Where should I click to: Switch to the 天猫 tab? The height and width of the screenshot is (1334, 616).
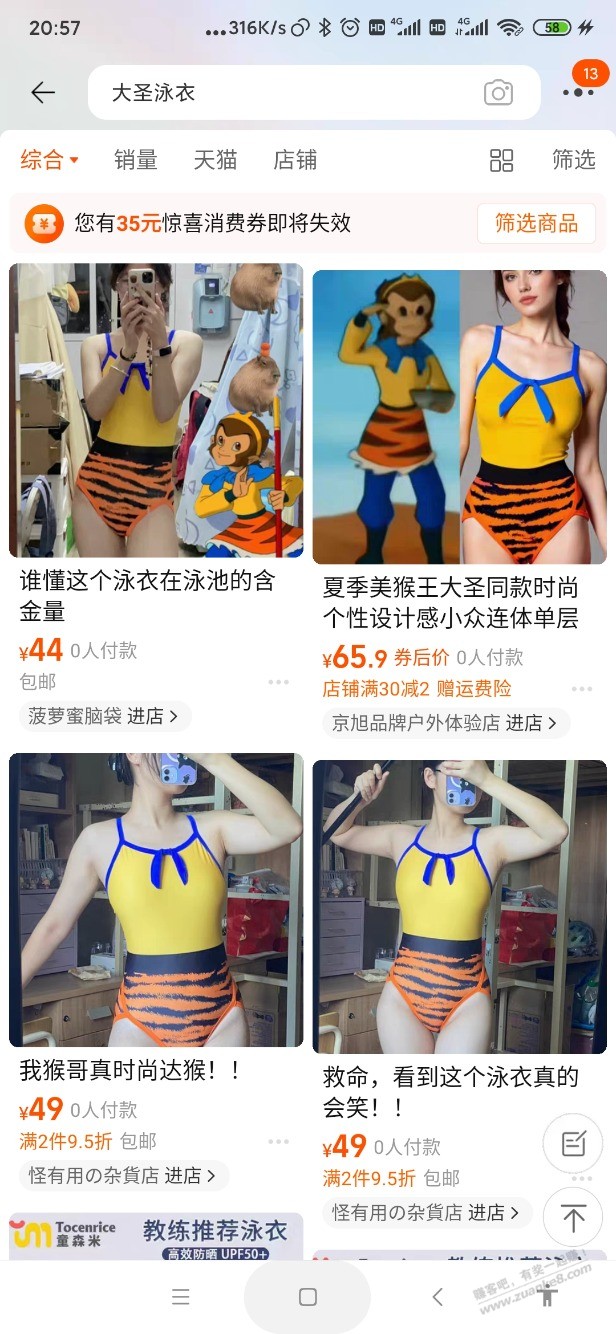click(x=215, y=160)
